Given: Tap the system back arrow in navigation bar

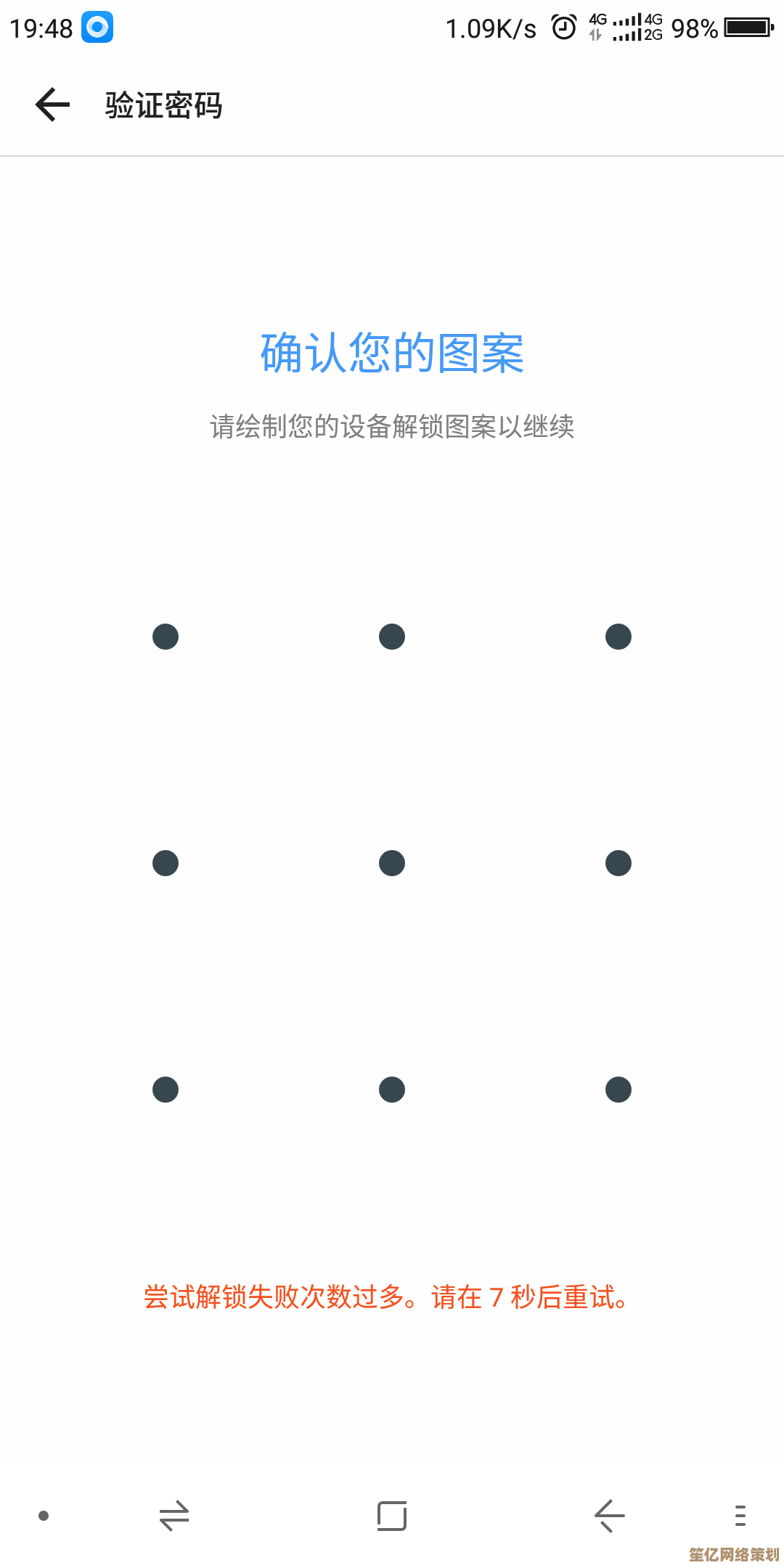Looking at the screenshot, I should click(x=609, y=1516).
